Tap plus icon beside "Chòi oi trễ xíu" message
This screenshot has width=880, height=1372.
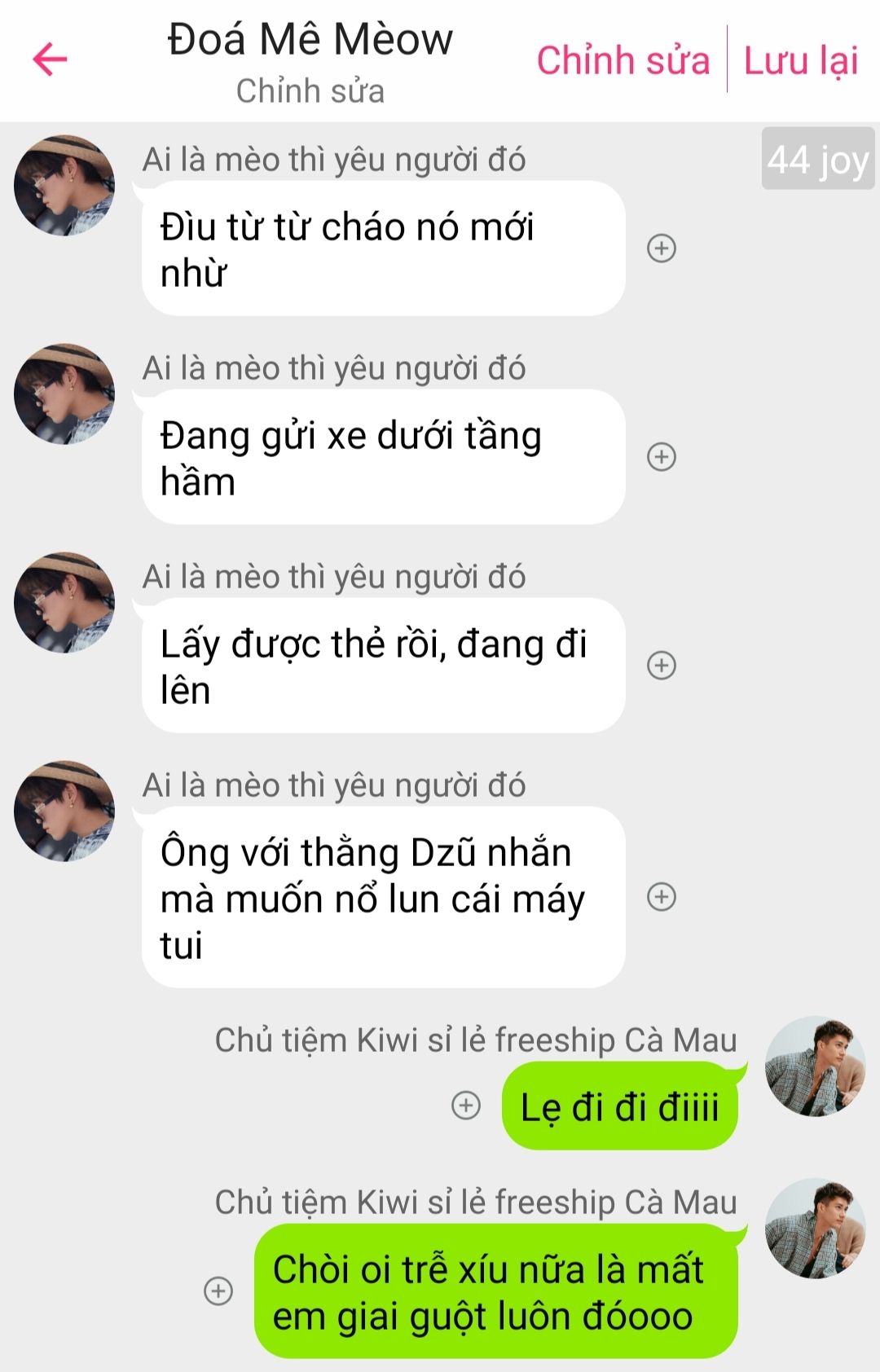coord(218,1291)
